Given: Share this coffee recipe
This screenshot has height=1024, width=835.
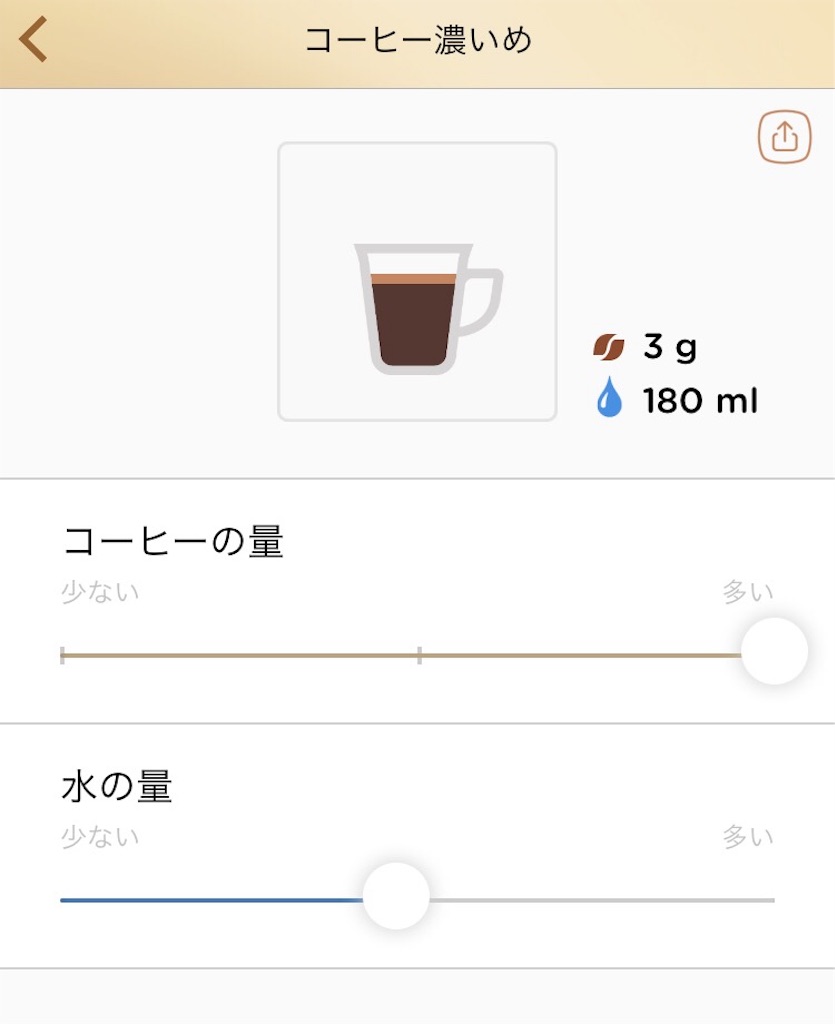Looking at the screenshot, I should point(784,137).
